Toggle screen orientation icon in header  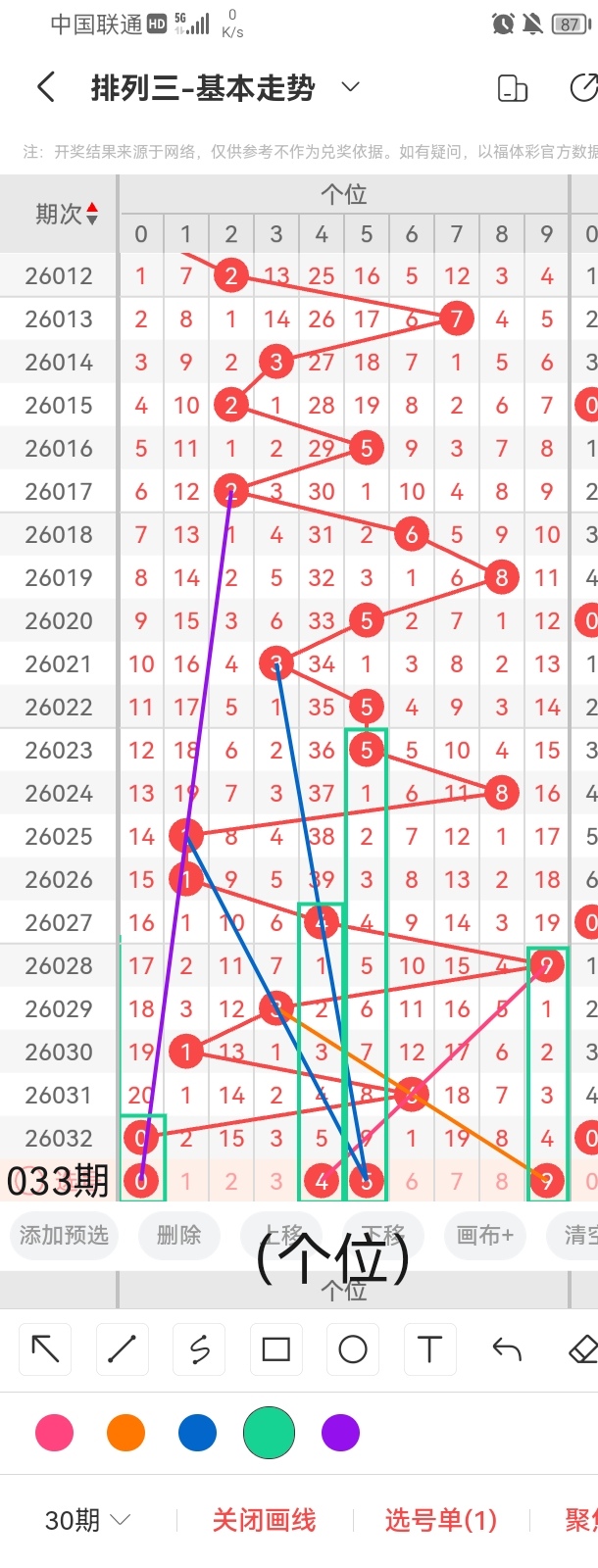[513, 88]
